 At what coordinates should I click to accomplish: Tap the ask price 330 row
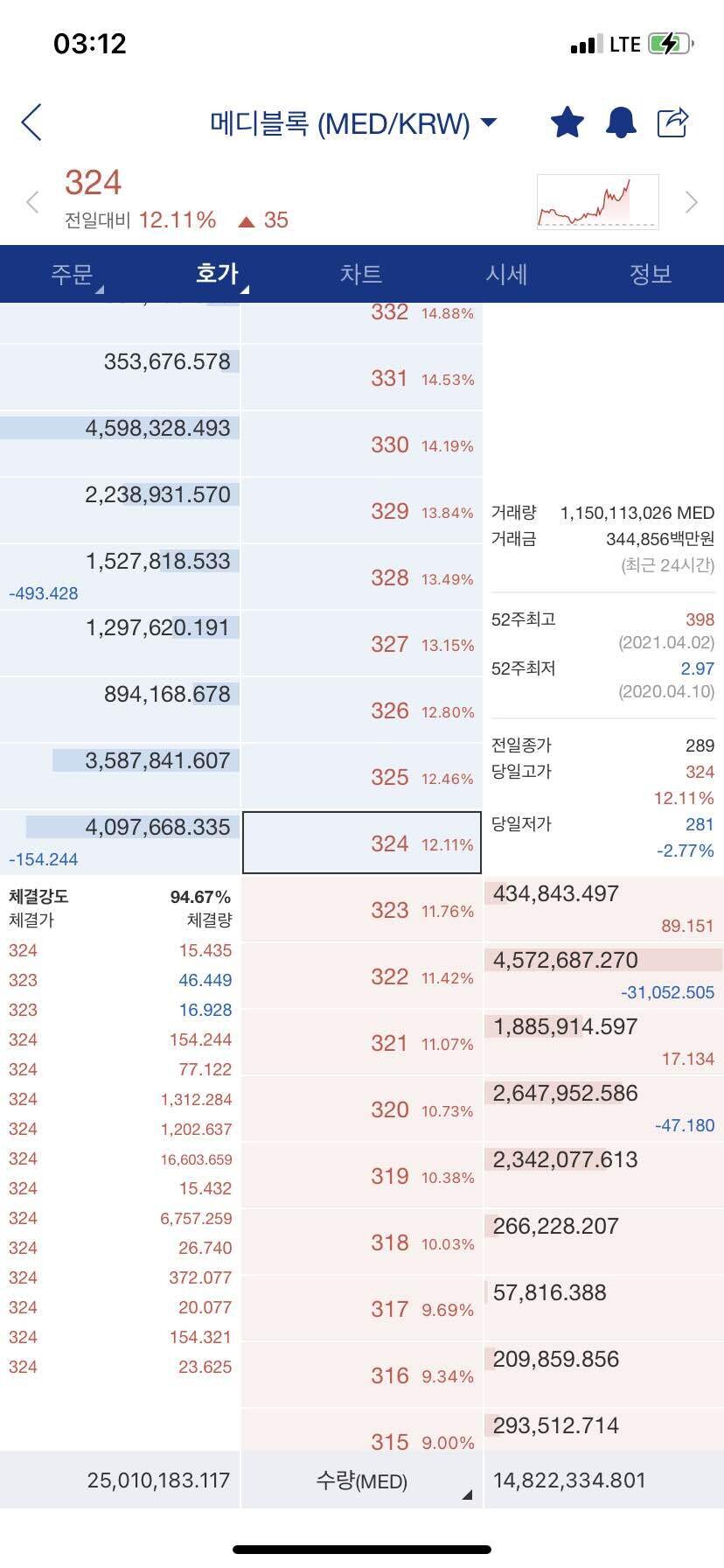(x=361, y=444)
